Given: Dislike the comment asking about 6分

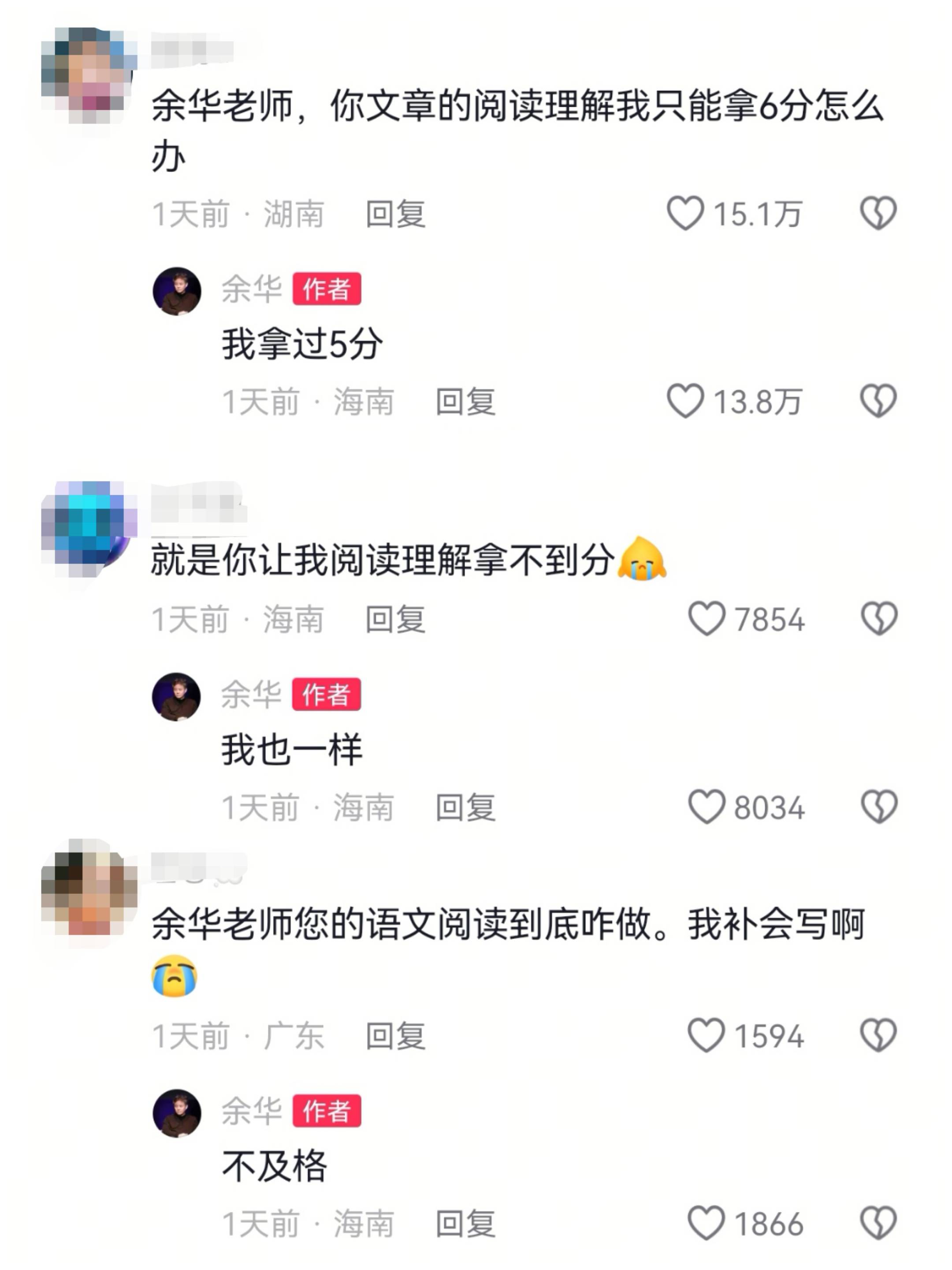Looking at the screenshot, I should (878, 213).
